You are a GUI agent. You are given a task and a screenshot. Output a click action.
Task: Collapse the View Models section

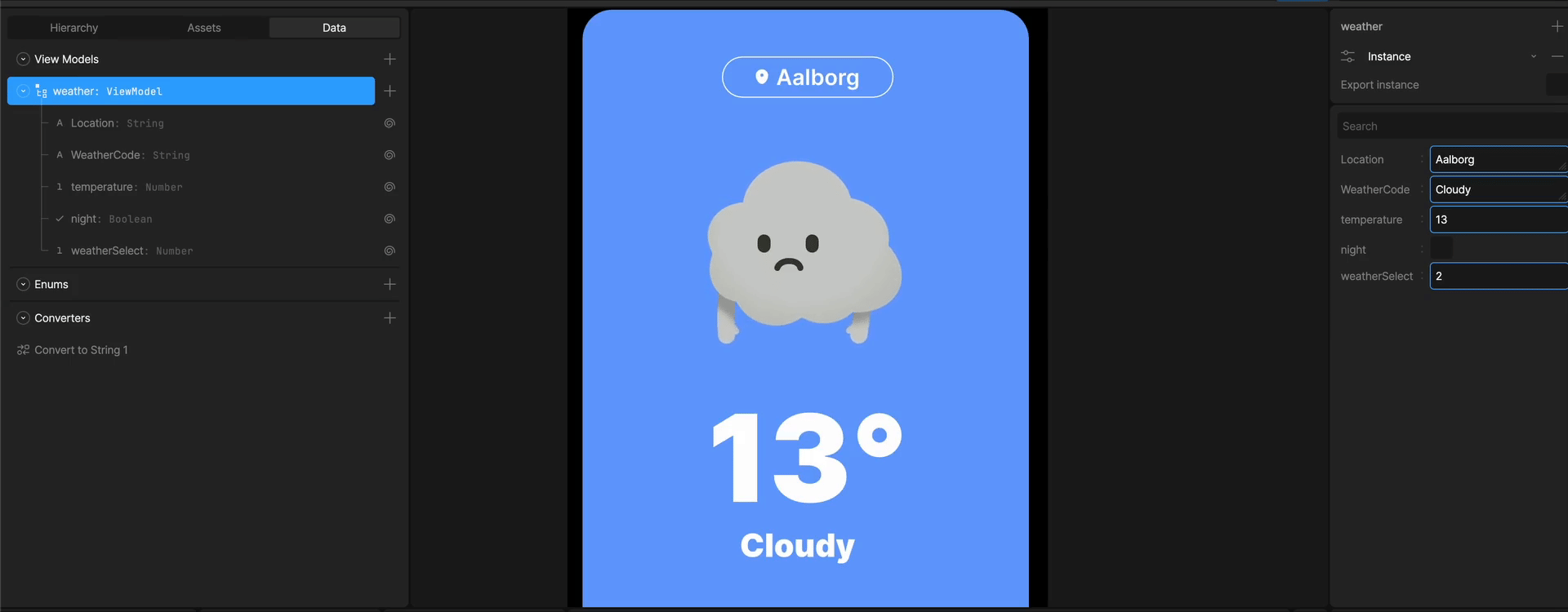23,60
